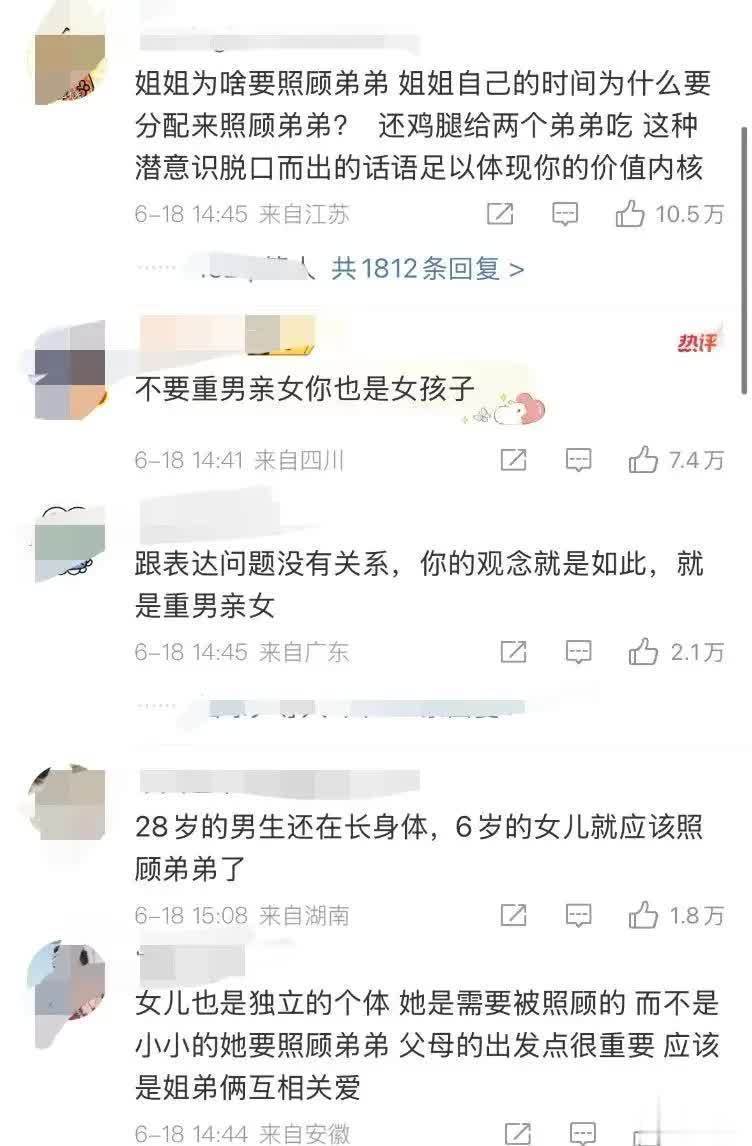The image size is (752, 1146).
Task: Reply to the comment from 江苏
Action: (x=565, y=213)
